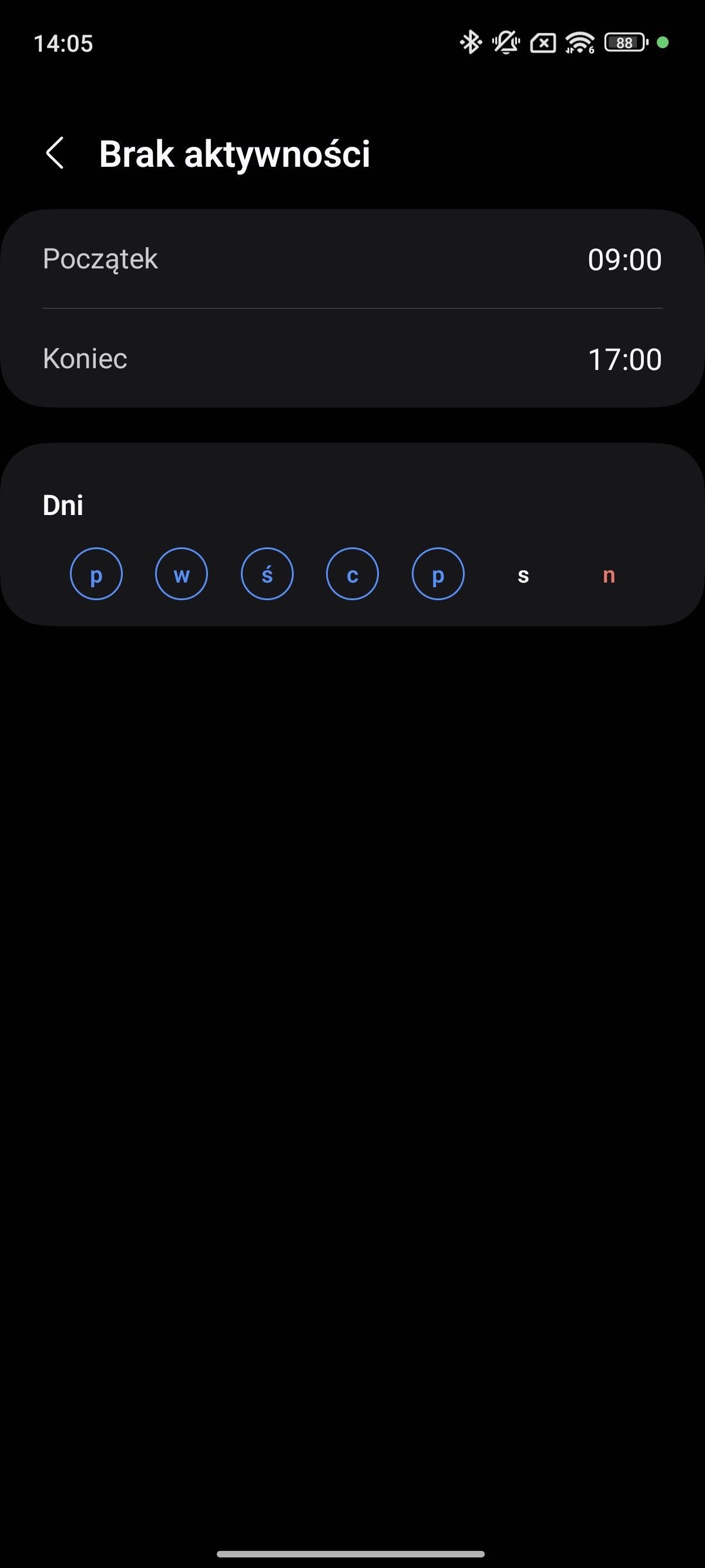Change the Koniec end time

[x=352, y=358]
